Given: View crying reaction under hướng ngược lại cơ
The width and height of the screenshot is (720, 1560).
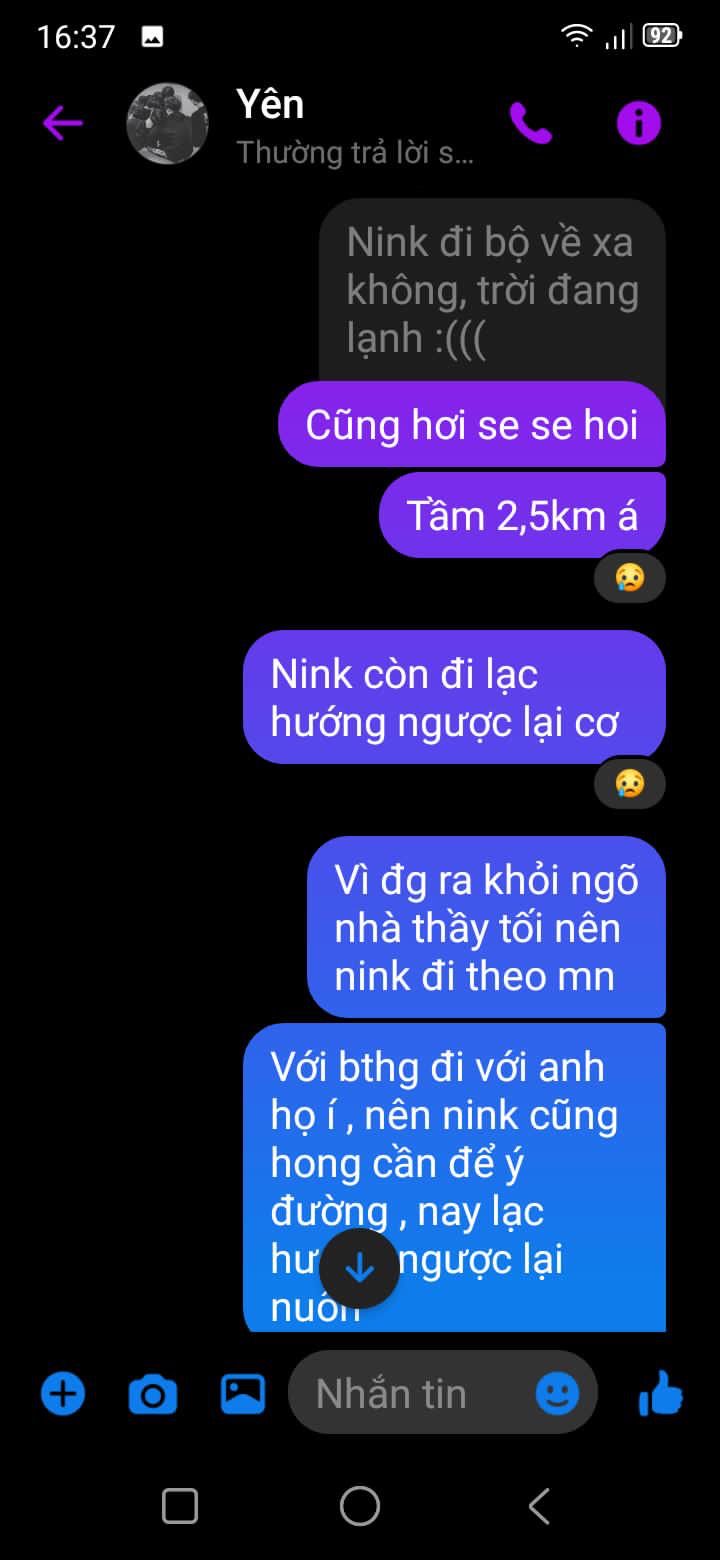Looking at the screenshot, I should 629,783.
